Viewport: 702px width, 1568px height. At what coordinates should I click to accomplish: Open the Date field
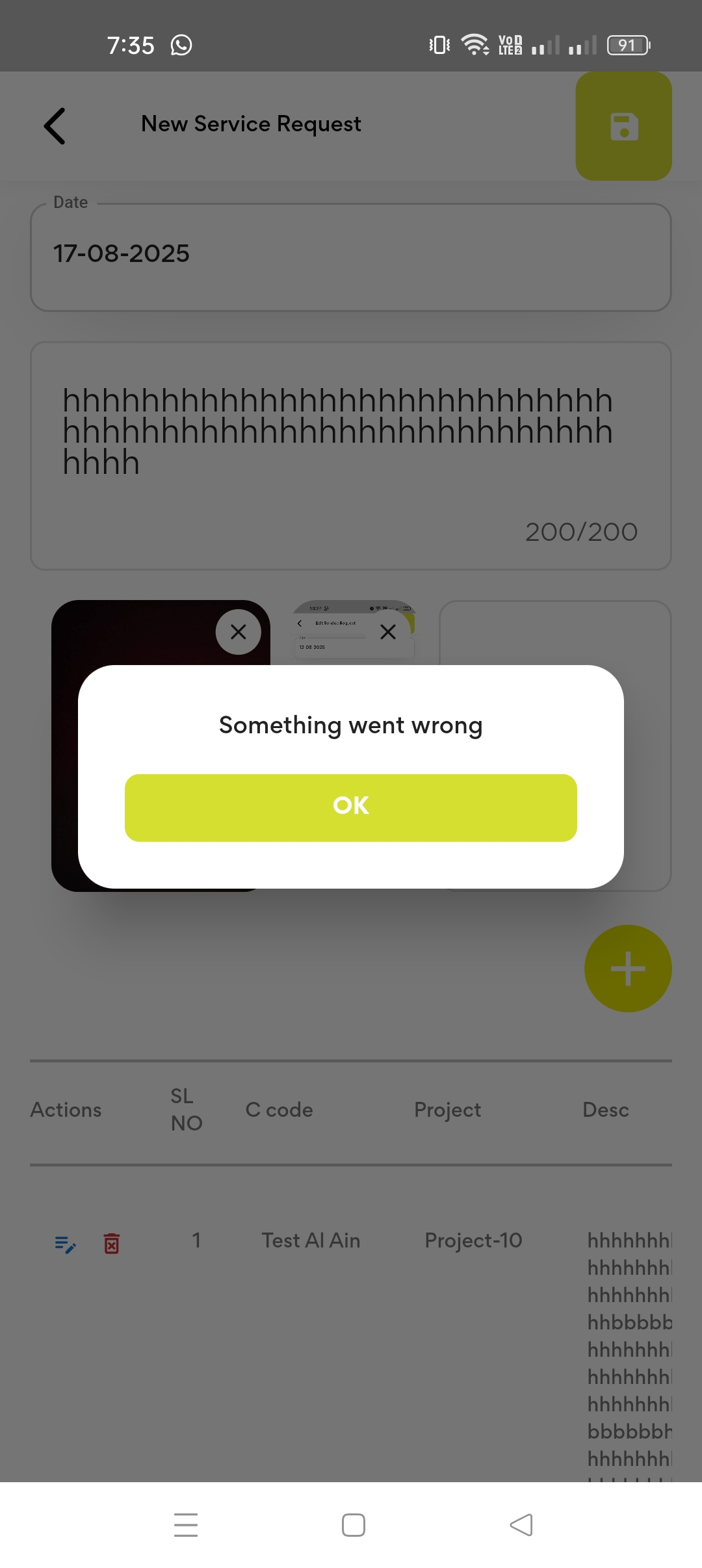coord(351,257)
